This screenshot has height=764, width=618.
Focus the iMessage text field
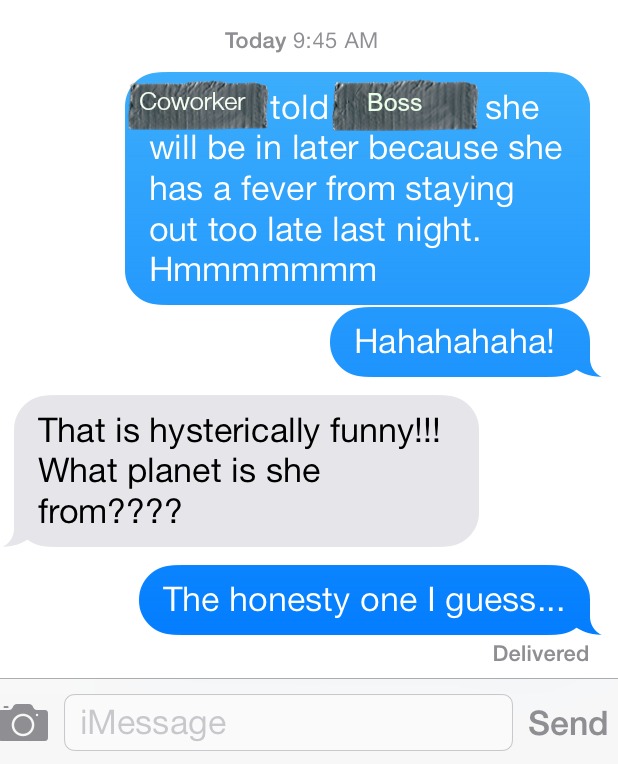[x=288, y=722]
